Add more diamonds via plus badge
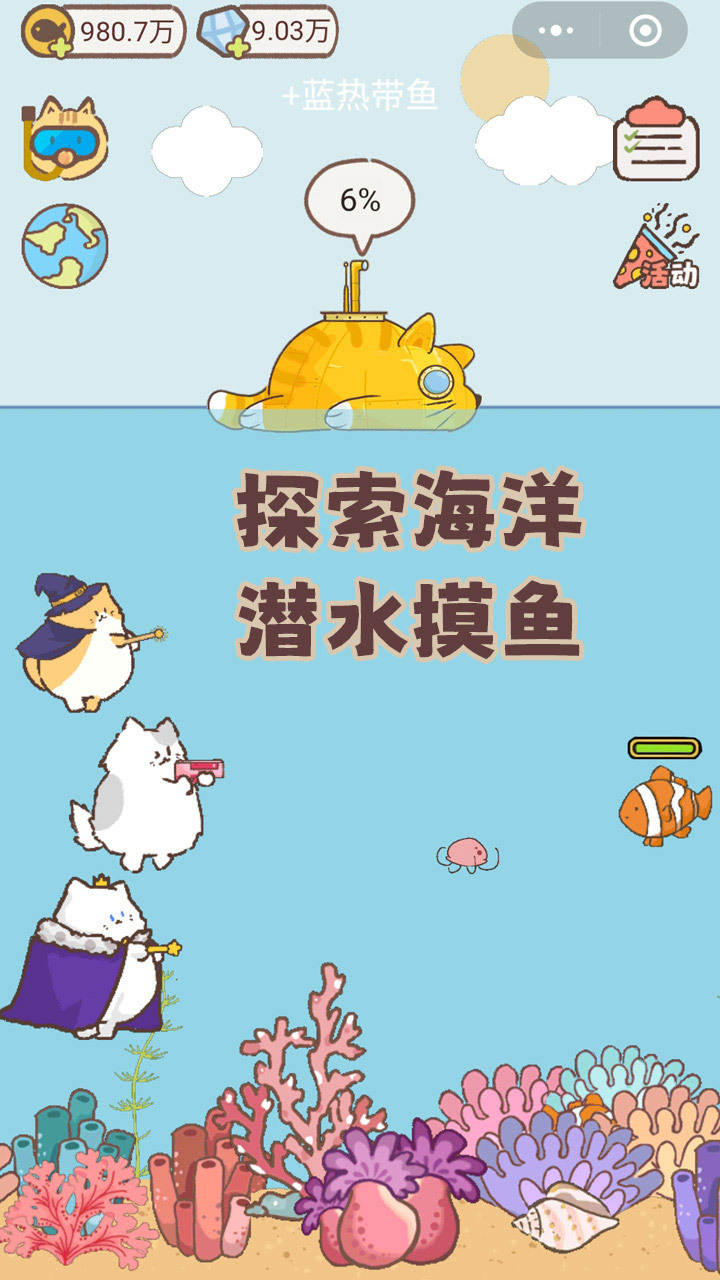 [x=236, y=48]
